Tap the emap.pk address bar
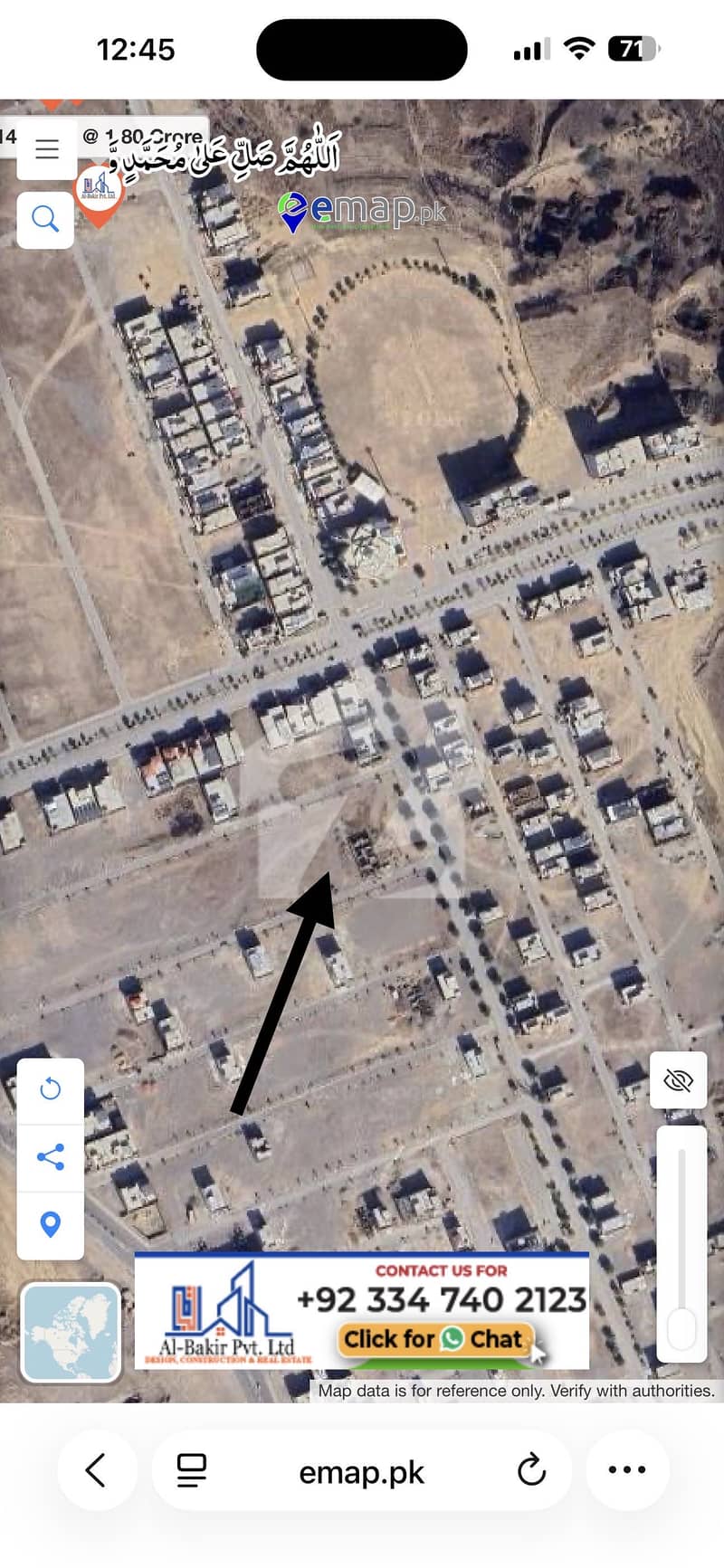The width and height of the screenshot is (724, 1568). [x=361, y=1471]
